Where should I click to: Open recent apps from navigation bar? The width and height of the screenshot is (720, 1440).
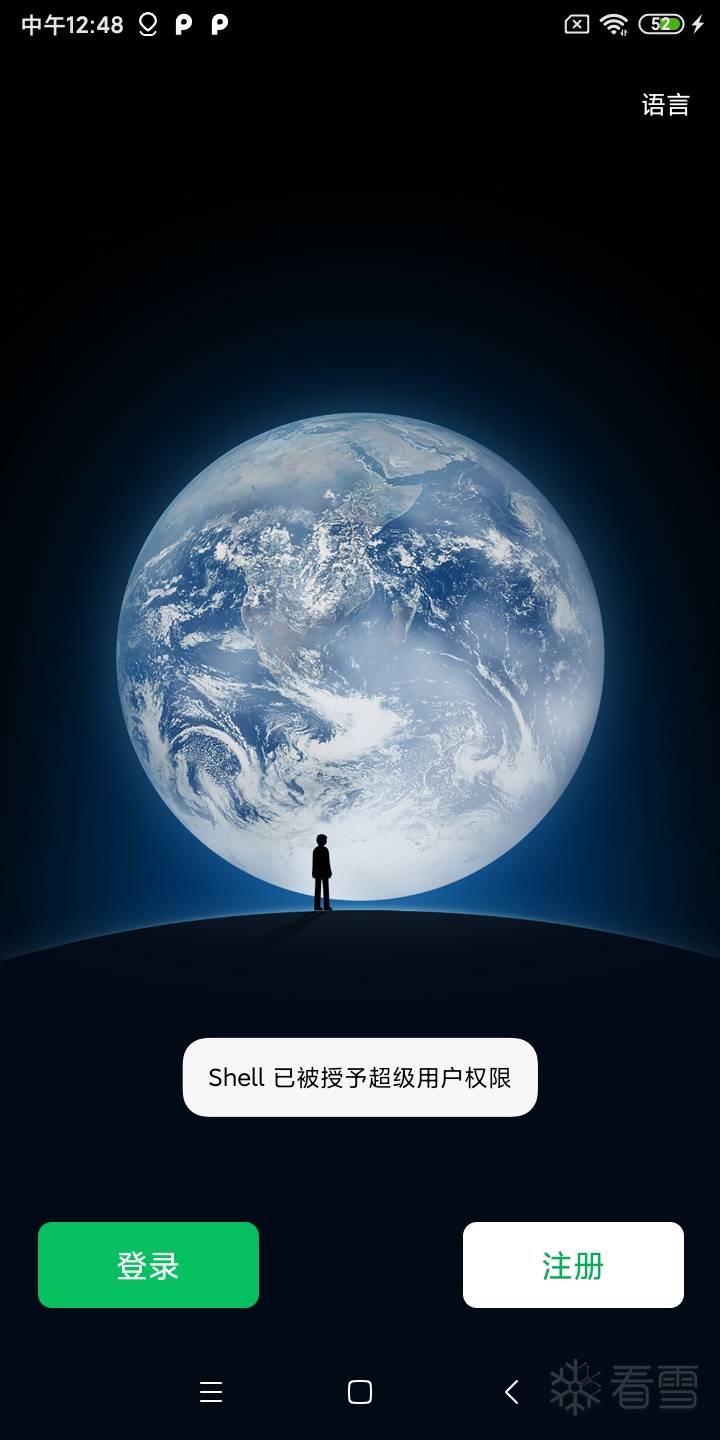[x=211, y=1392]
